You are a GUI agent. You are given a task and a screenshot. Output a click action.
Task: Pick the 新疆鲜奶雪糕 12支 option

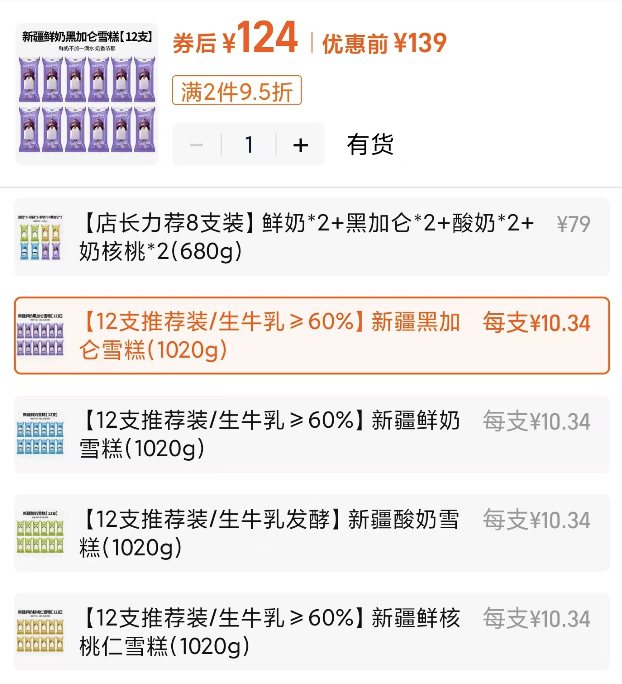pos(311,435)
